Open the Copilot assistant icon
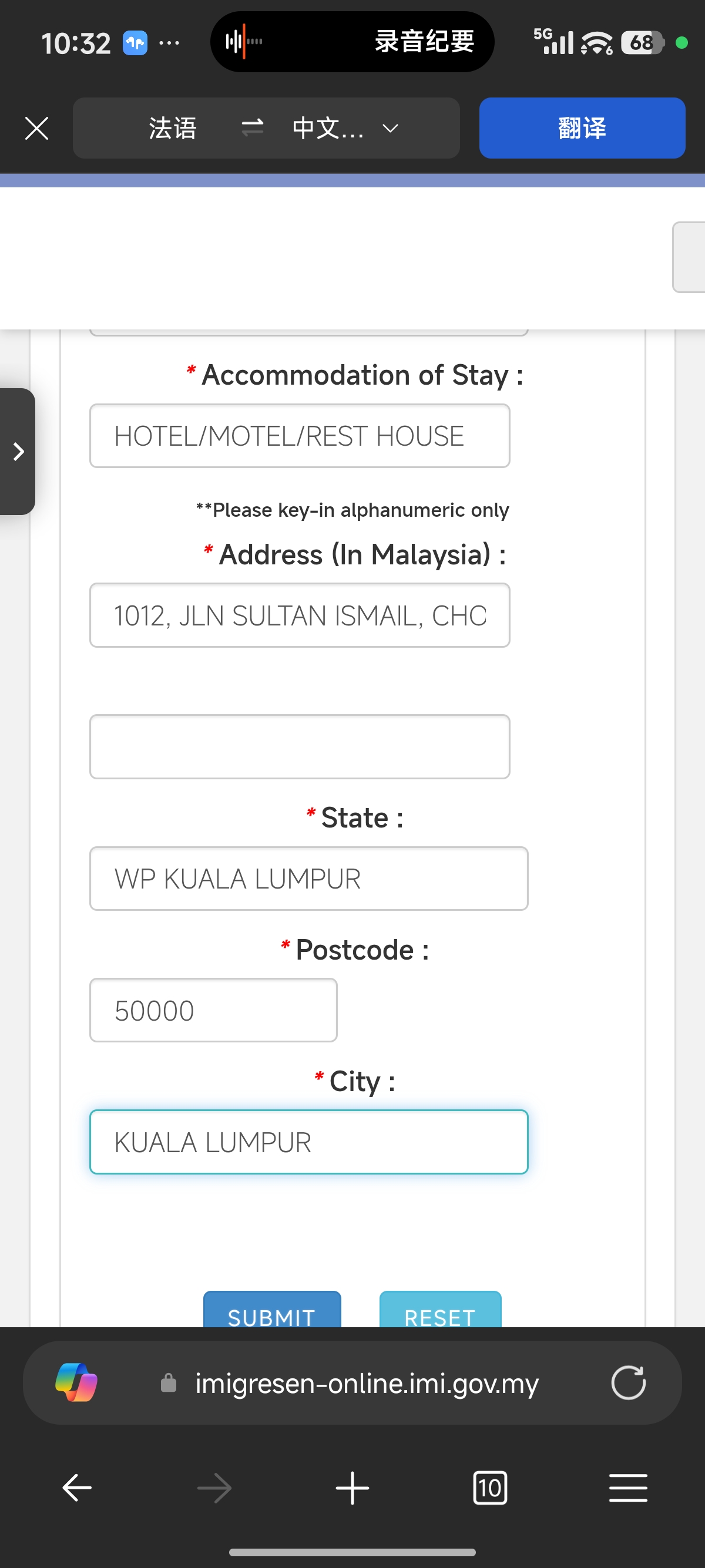The width and height of the screenshot is (705, 1568). [76, 1382]
